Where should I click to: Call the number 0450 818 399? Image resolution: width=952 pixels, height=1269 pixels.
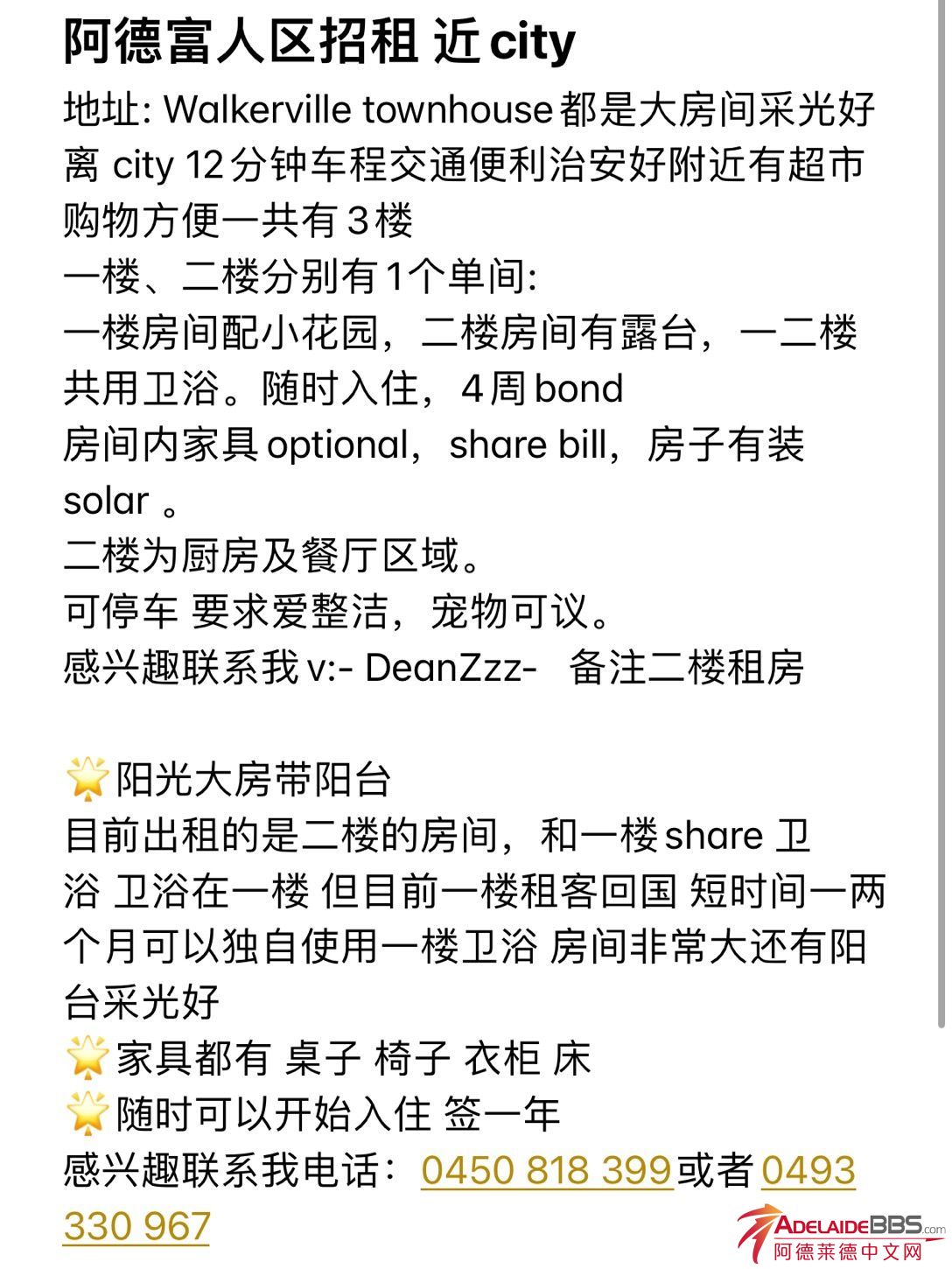(546, 1170)
